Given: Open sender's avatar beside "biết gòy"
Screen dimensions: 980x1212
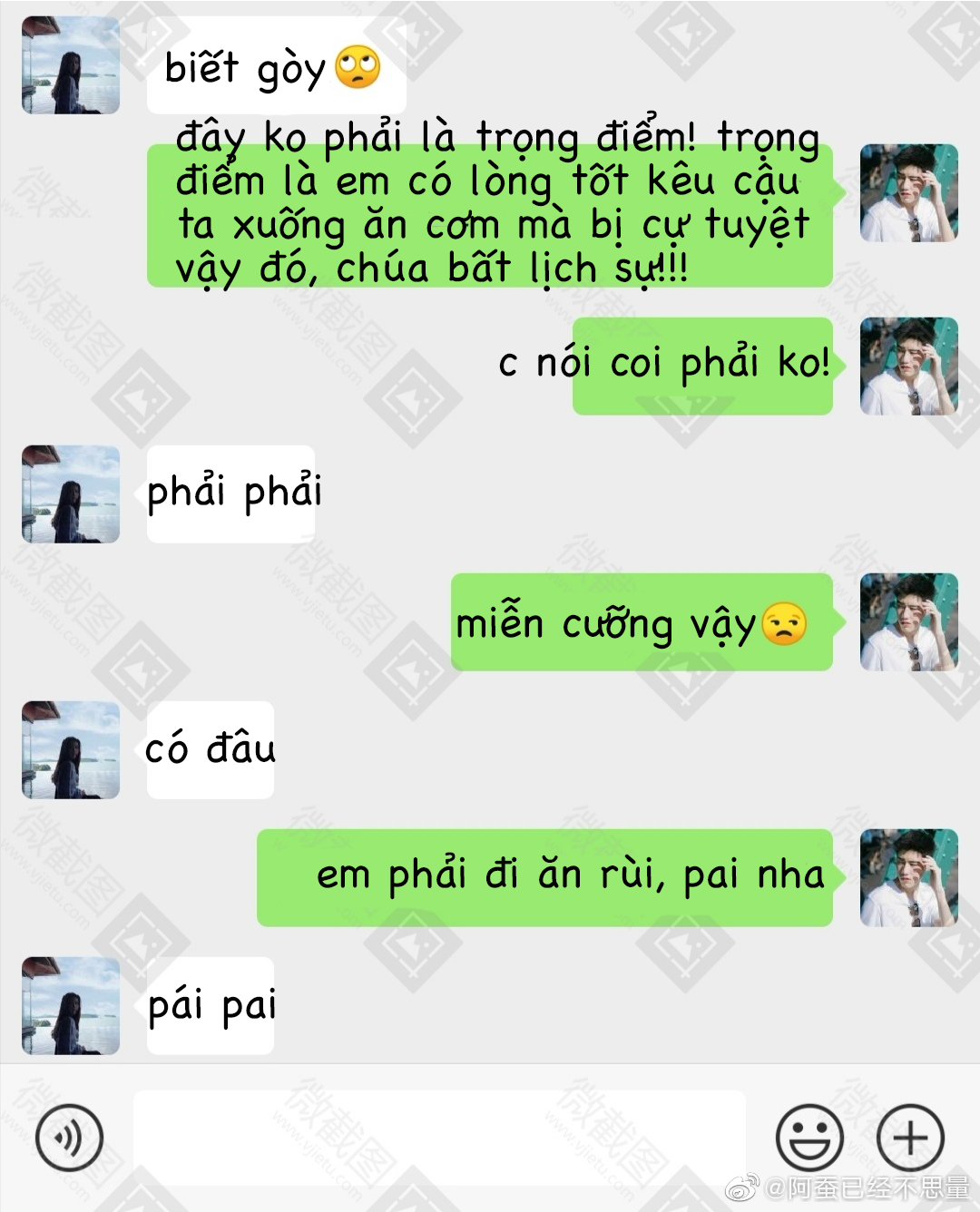Looking at the screenshot, I should click(71, 65).
